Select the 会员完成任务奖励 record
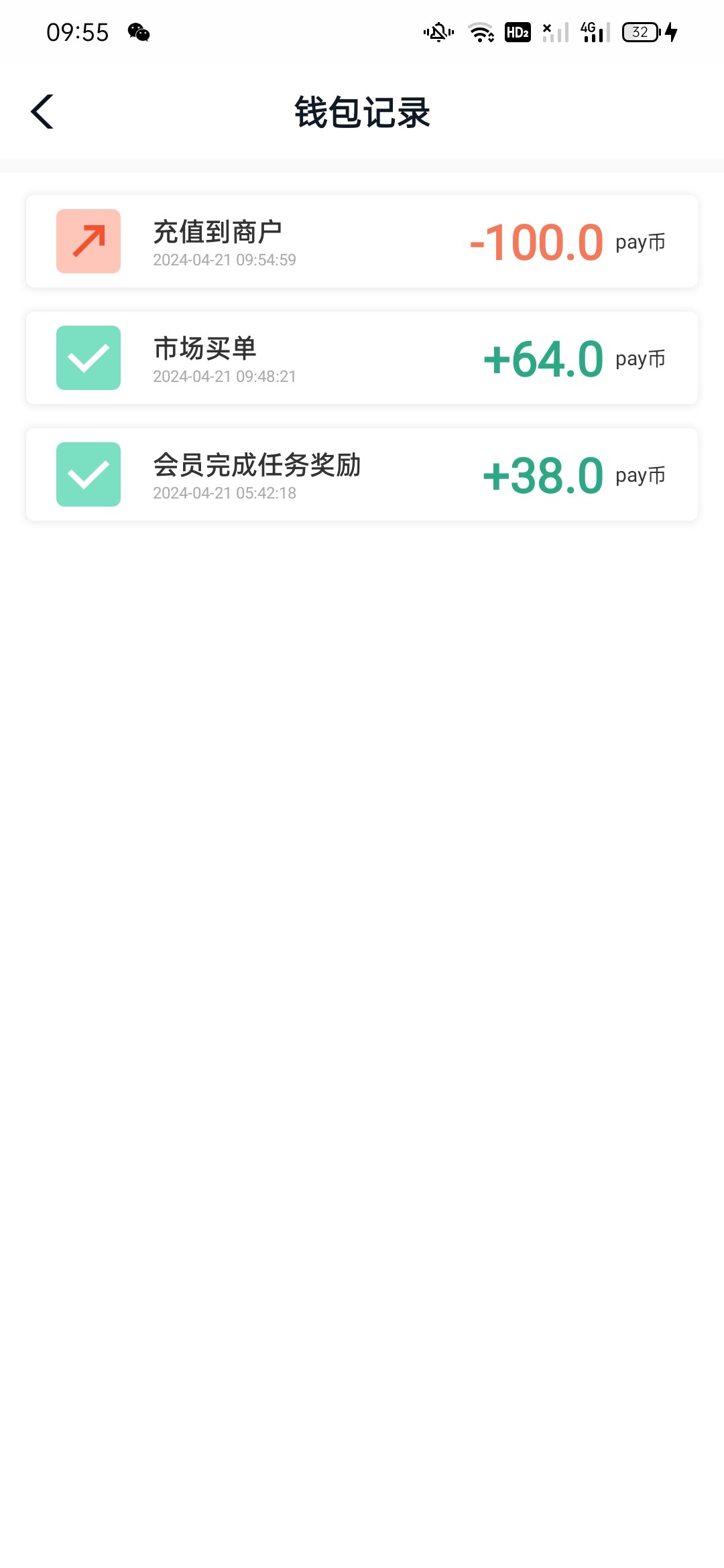 click(x=361, y=474)
